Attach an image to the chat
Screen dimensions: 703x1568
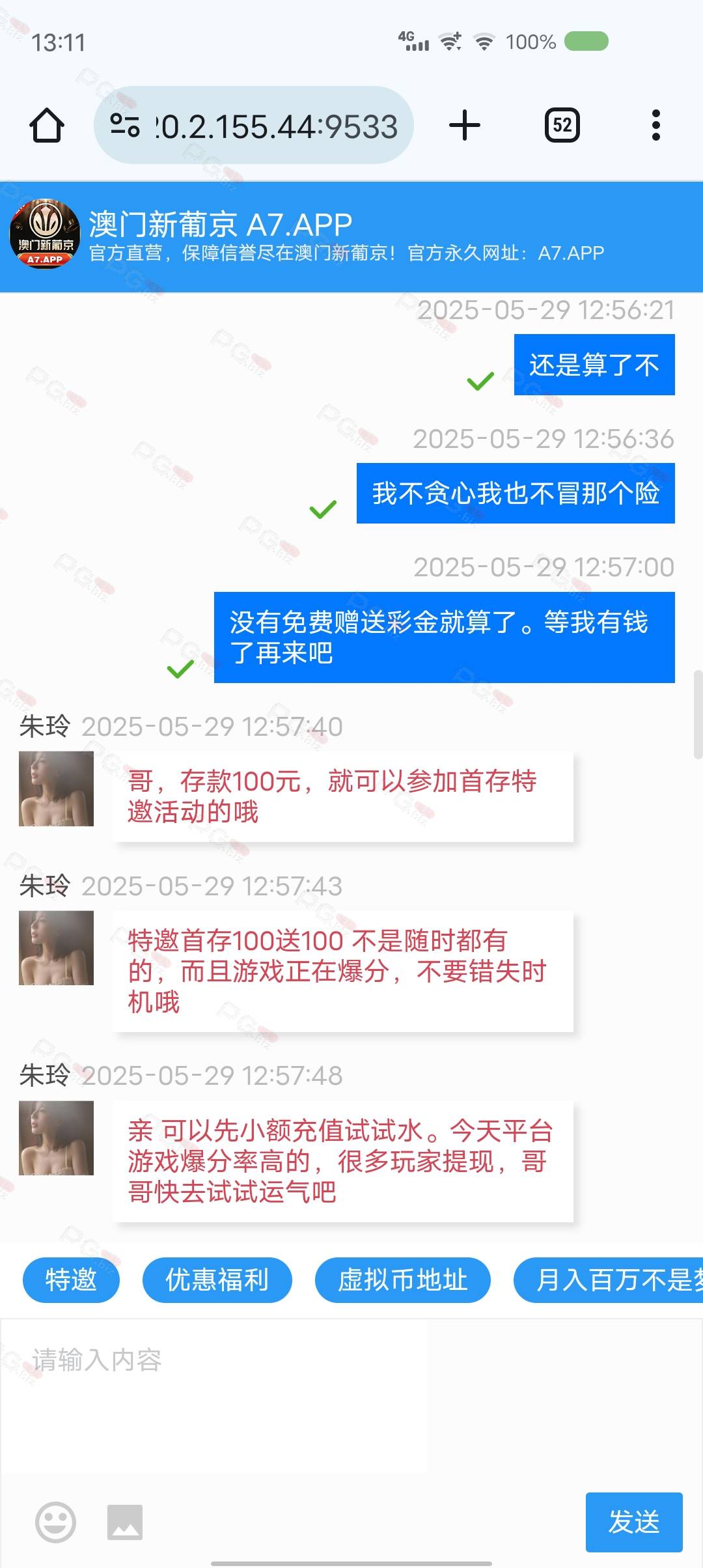[125, 1522]
